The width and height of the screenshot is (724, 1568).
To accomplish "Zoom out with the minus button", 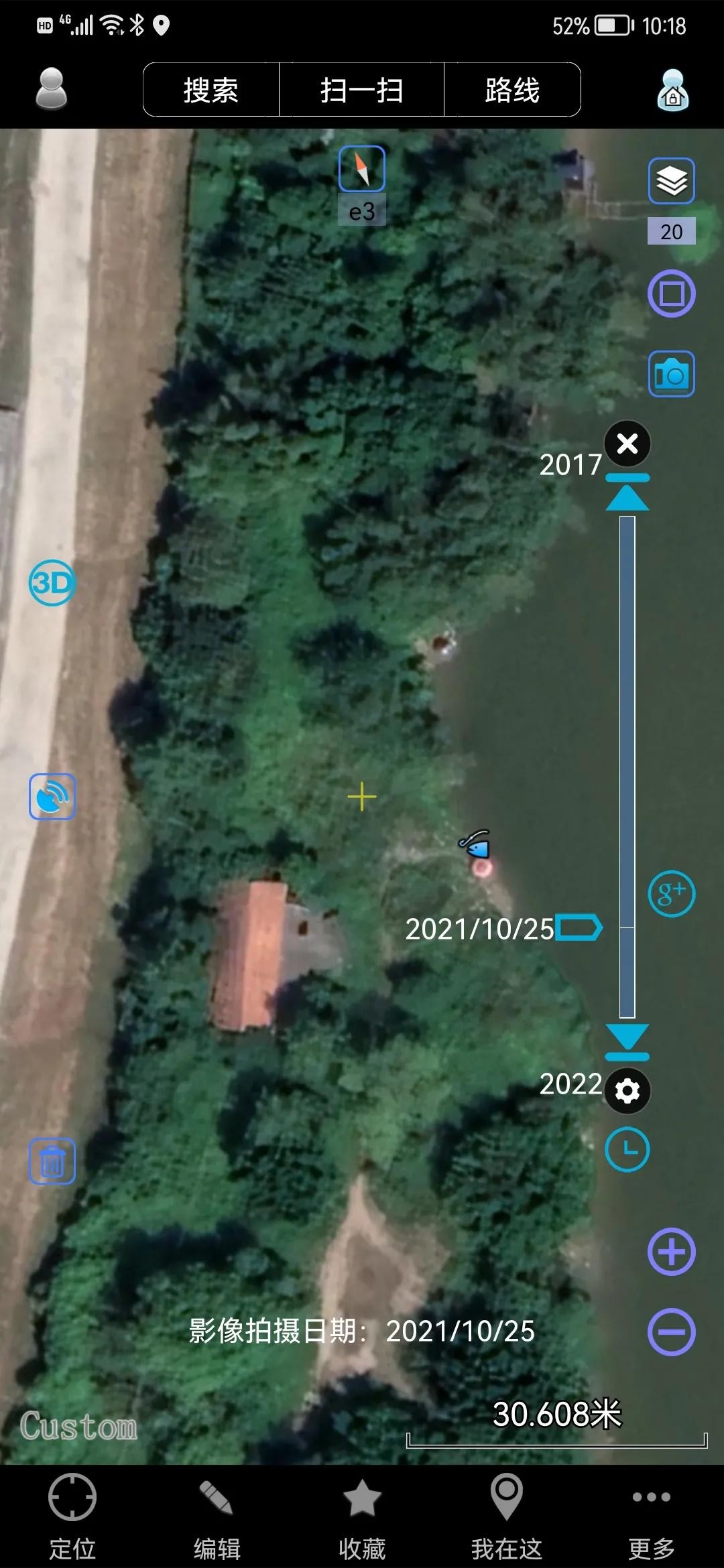I will (x=671, y=1332).
